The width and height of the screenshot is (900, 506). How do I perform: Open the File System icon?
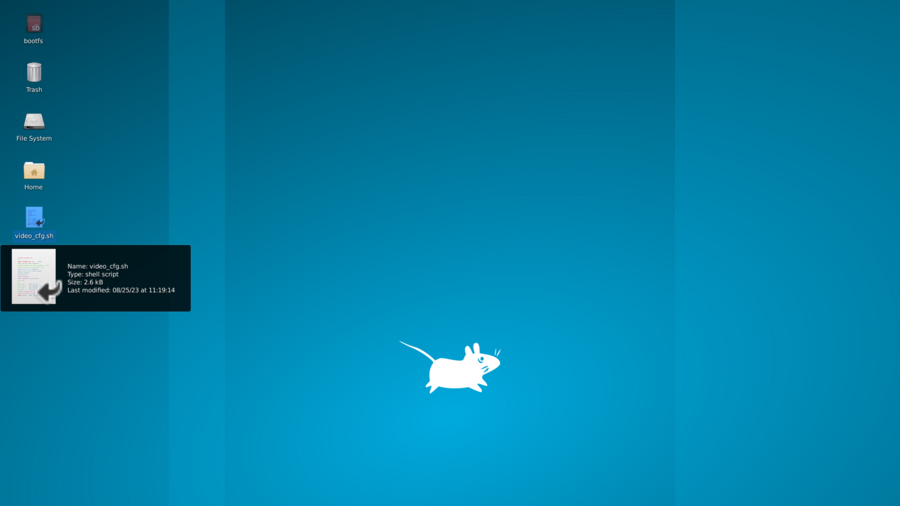point(34,121)
